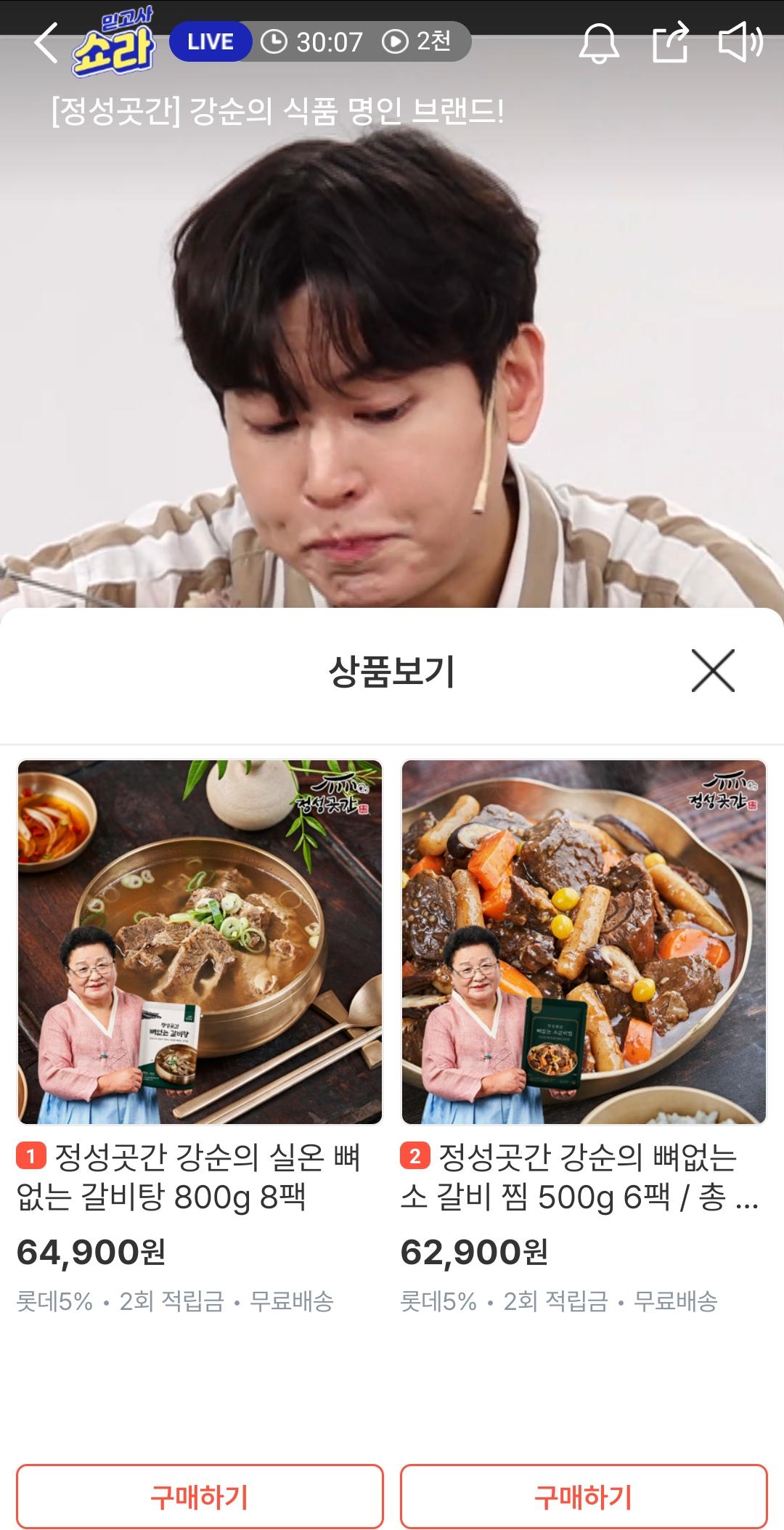Tap 구매하기 for the 64,900원 갈비탕

coord(200,1496)
